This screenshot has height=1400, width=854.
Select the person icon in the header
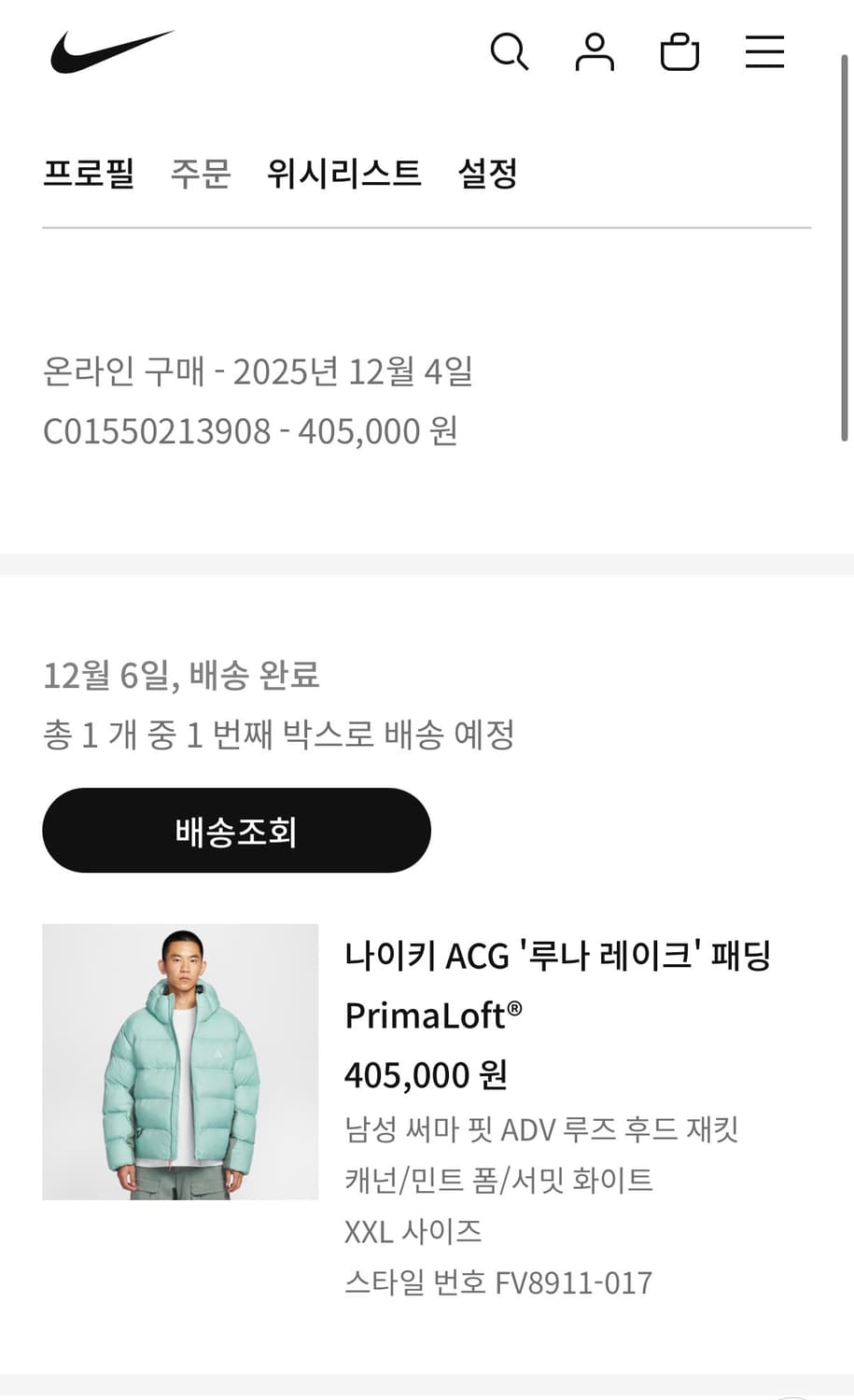pyautogui.click(x=595, y=53)
